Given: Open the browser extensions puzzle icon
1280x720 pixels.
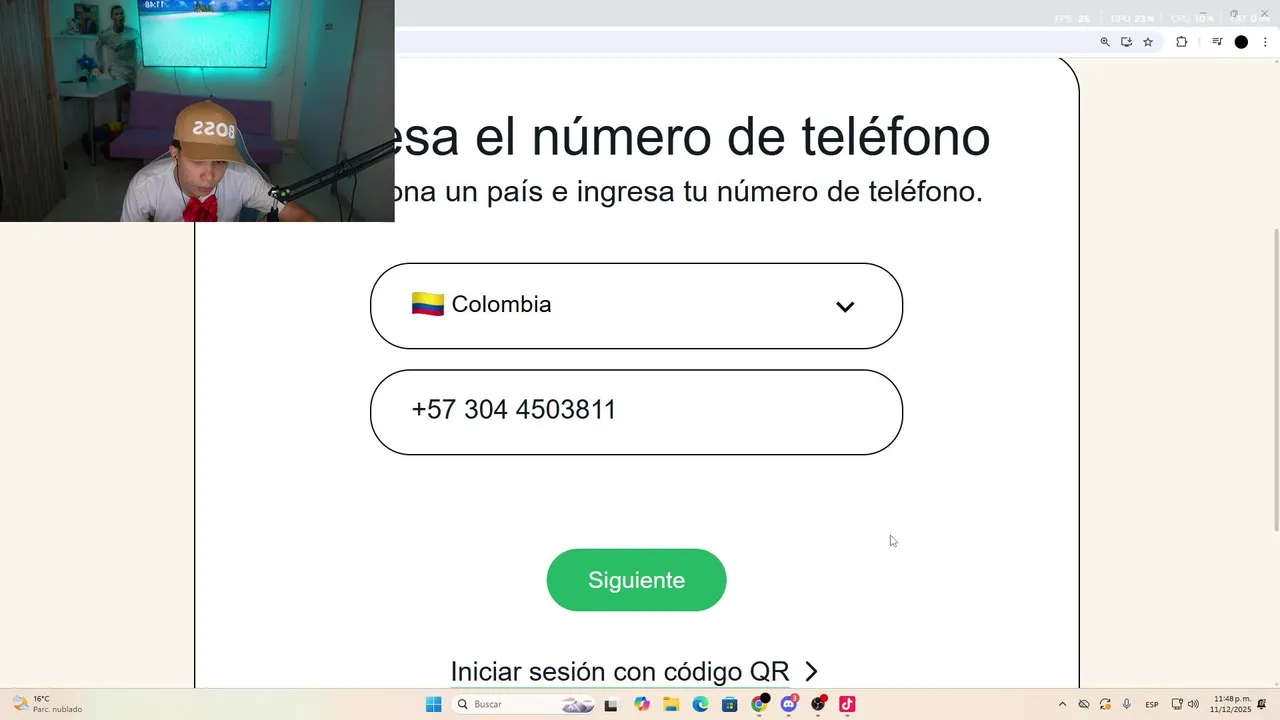Looking at the screenshot, I should (x=1181, y=42).
